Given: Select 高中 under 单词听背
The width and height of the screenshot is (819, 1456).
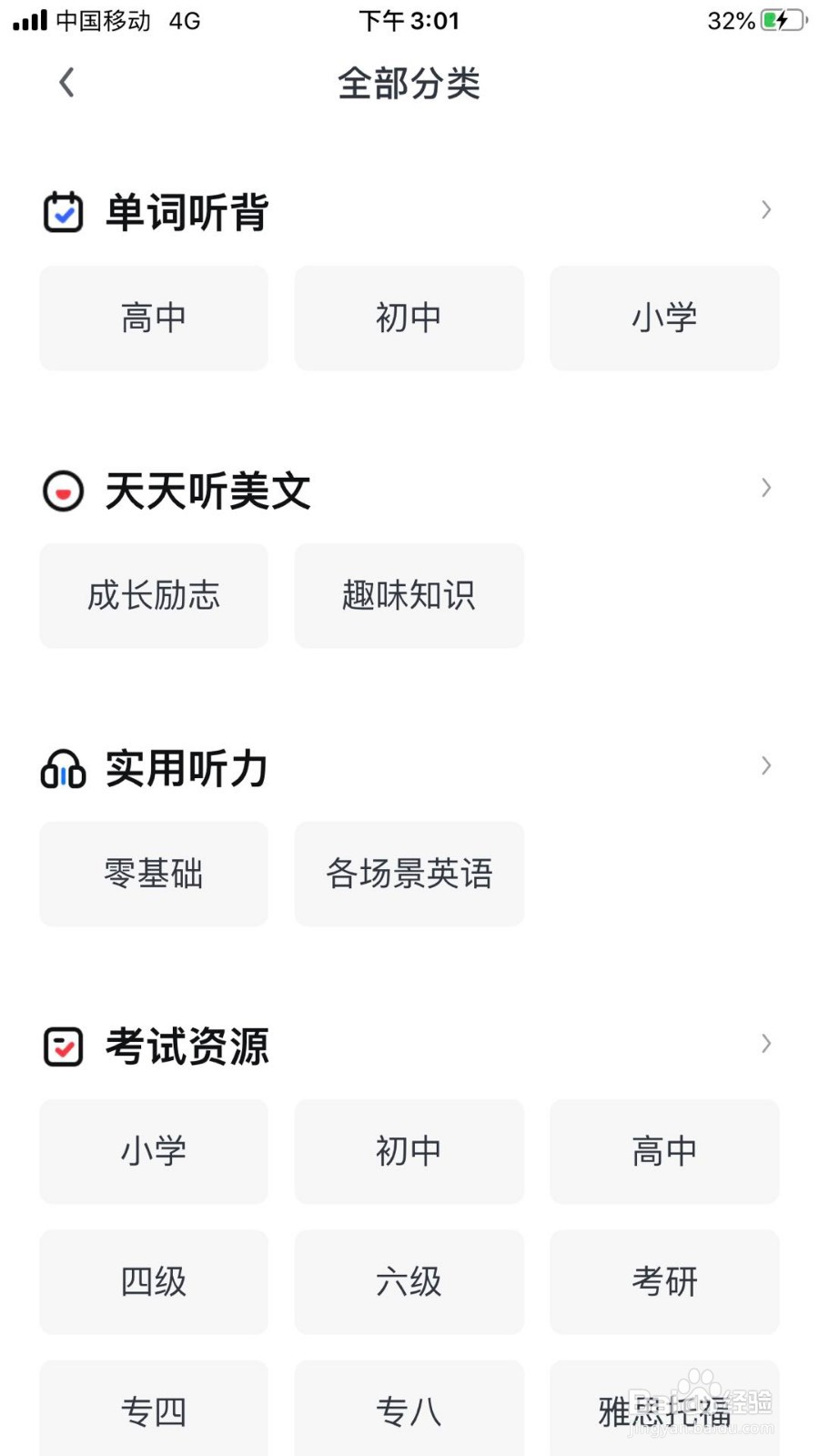Looking at the screenshot, I should coord(154,318).
